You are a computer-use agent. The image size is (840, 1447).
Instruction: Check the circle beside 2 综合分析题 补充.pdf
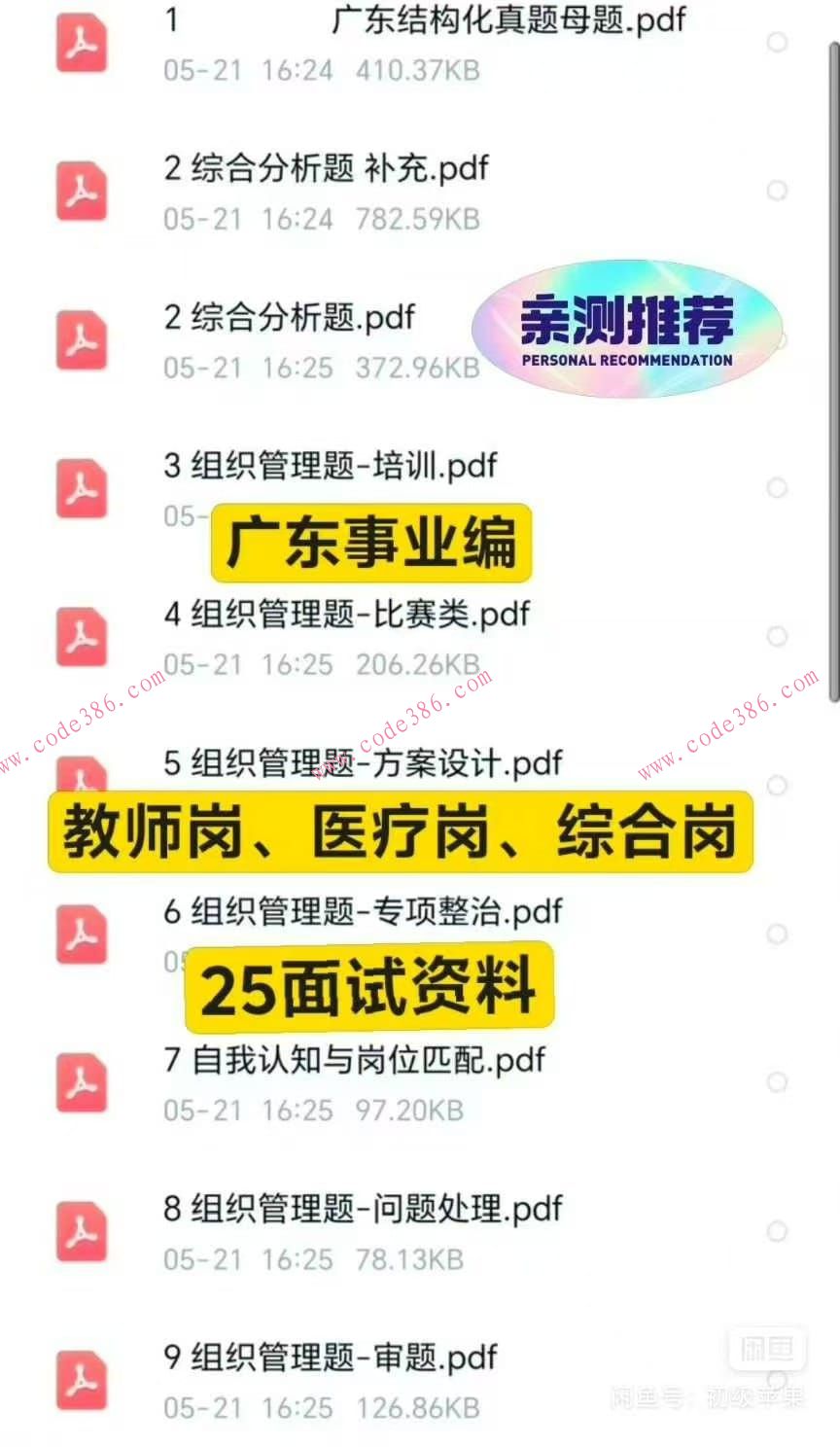(x=777, y=192)
